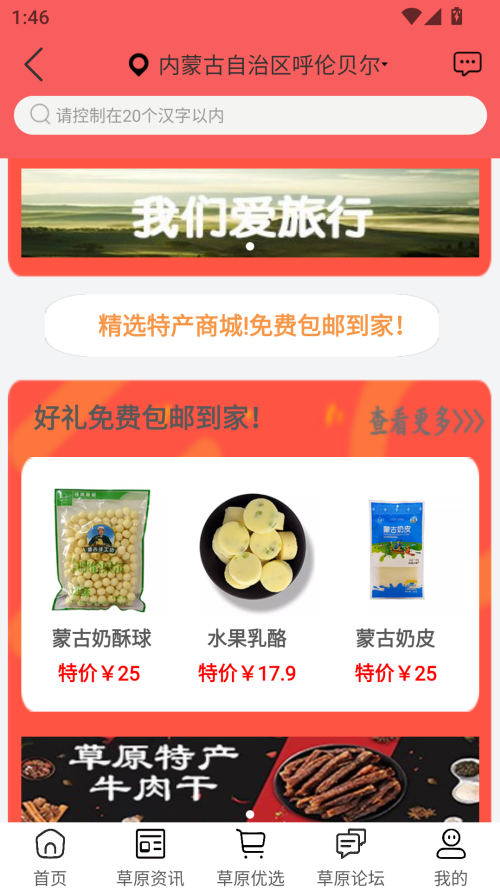Image resolution: width=500 pixels, height=889 pixels.
Task: Open the 草原论坛 forum tab
Action: tap(350, 856)
